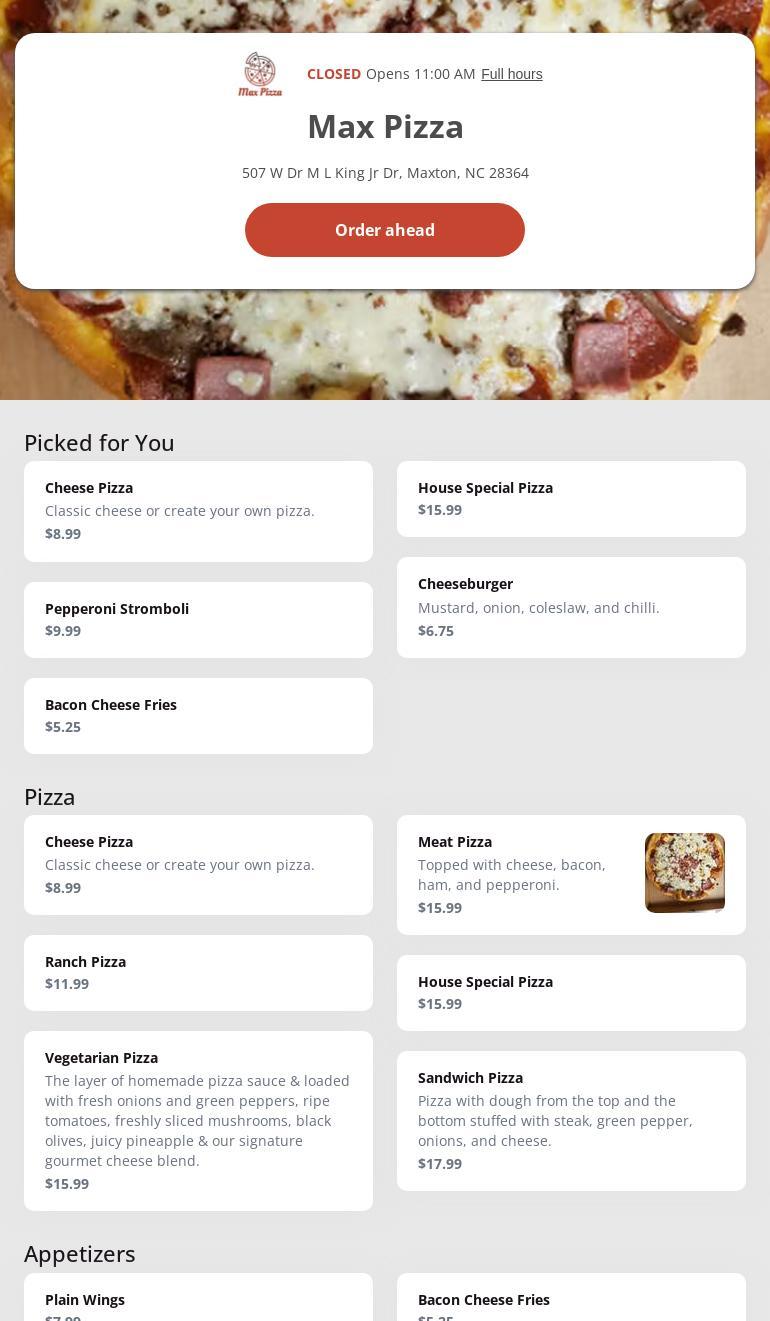Select Cheese Pizza under Picked for You
770x1321 pixels.
[198, 511]
